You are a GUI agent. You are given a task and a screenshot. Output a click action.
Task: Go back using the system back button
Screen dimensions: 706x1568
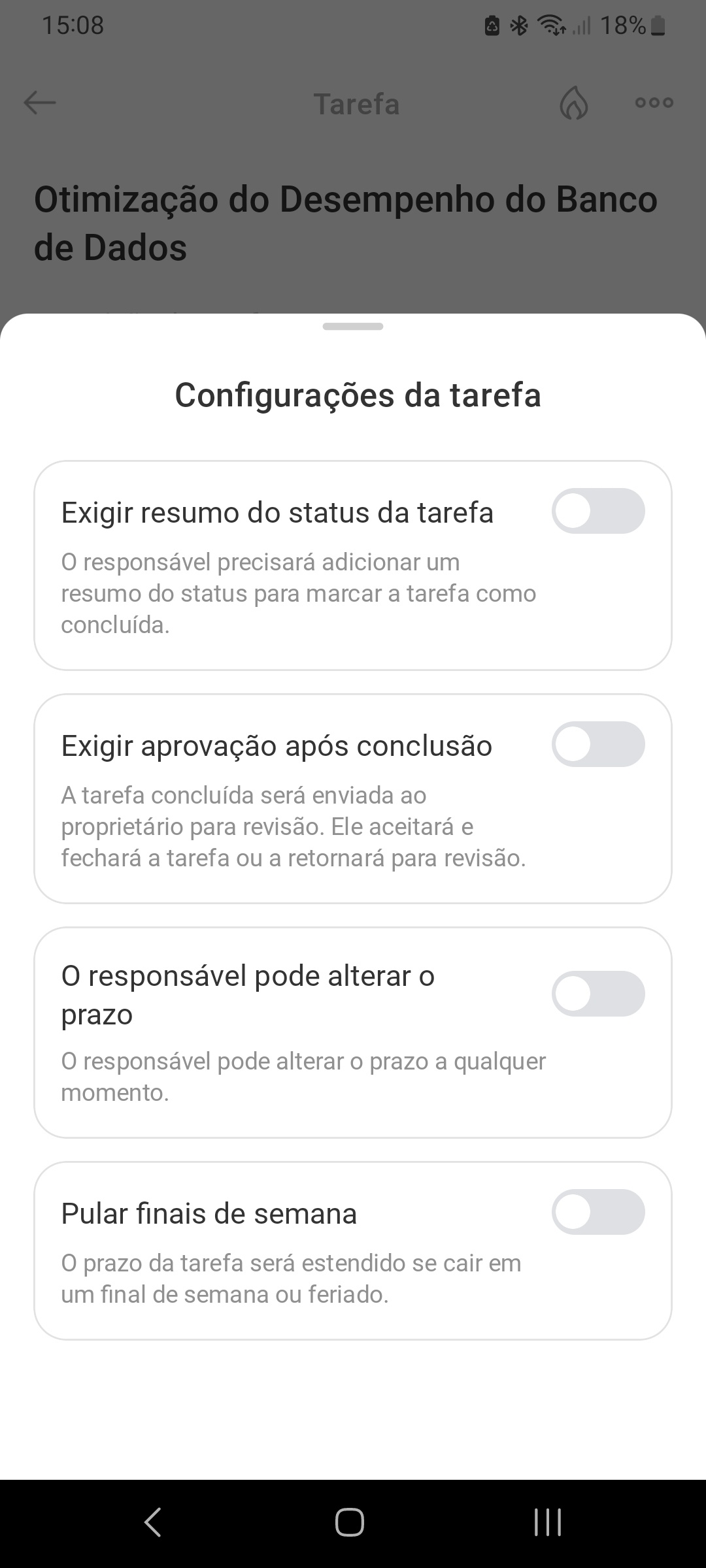click(153, 1522)
